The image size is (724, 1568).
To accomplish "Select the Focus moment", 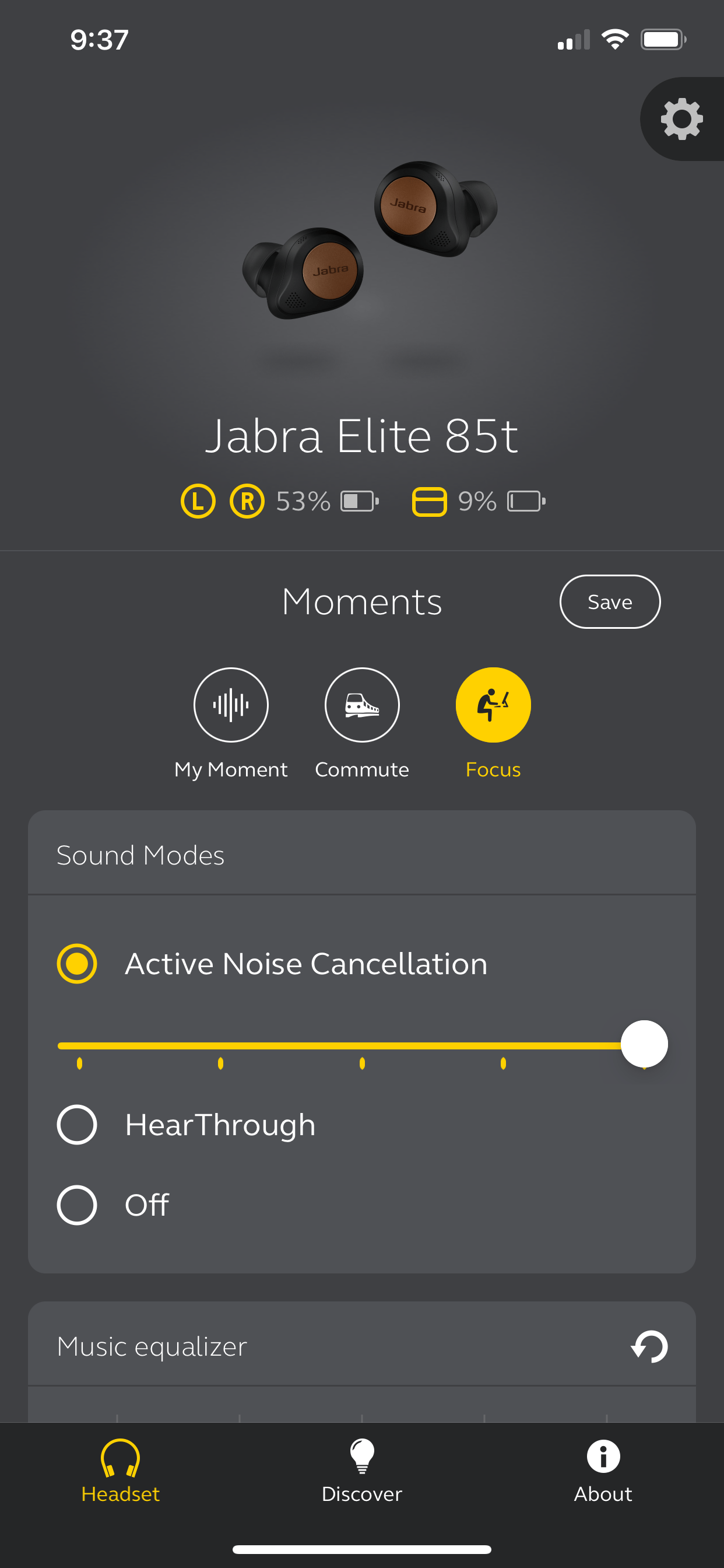I will 493,723.
